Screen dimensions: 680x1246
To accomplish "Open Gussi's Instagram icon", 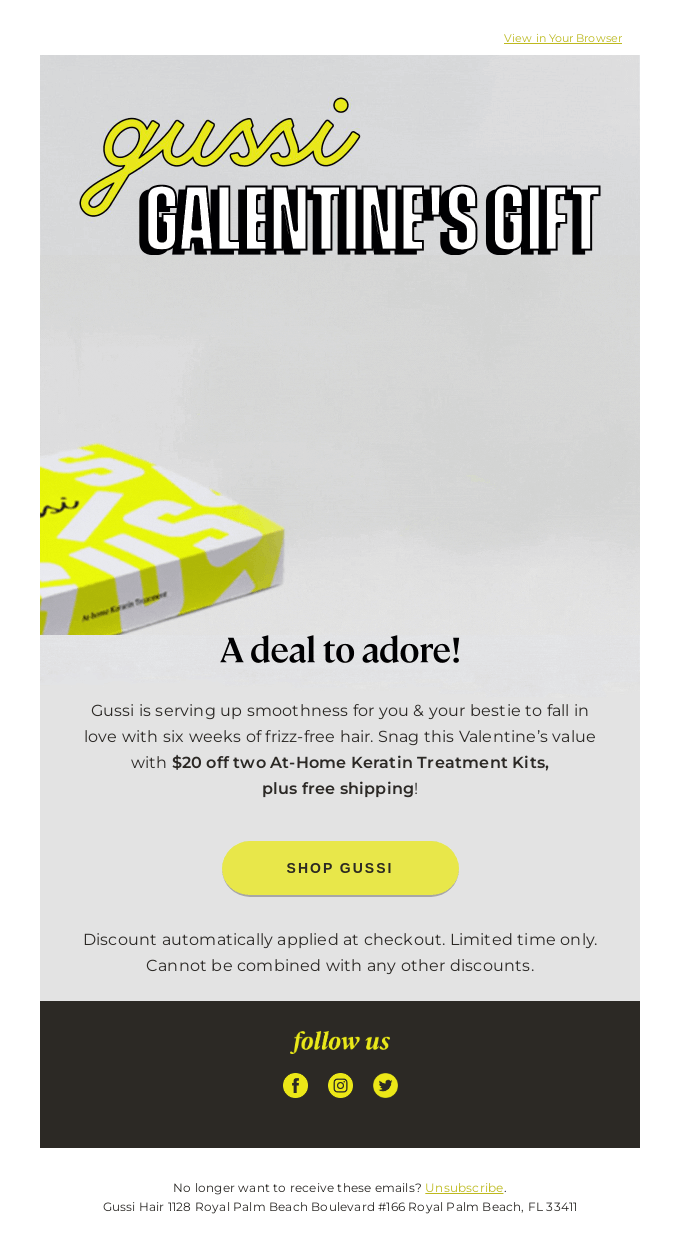I will pyautogui.click(x=340, y=1085).
